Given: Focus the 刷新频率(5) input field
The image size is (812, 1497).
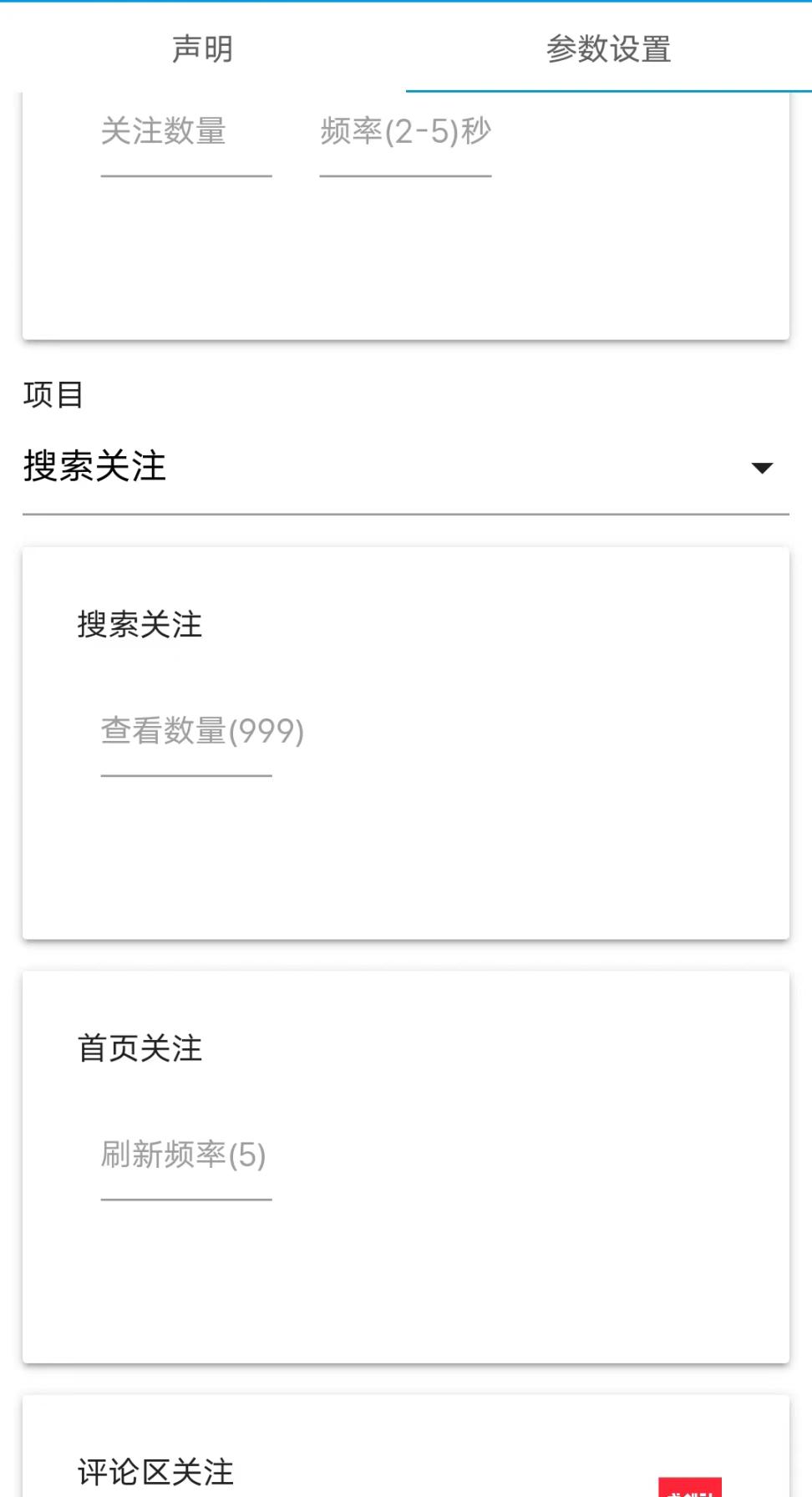Looking at the screenshot, I should click(x=182, y=1158).
